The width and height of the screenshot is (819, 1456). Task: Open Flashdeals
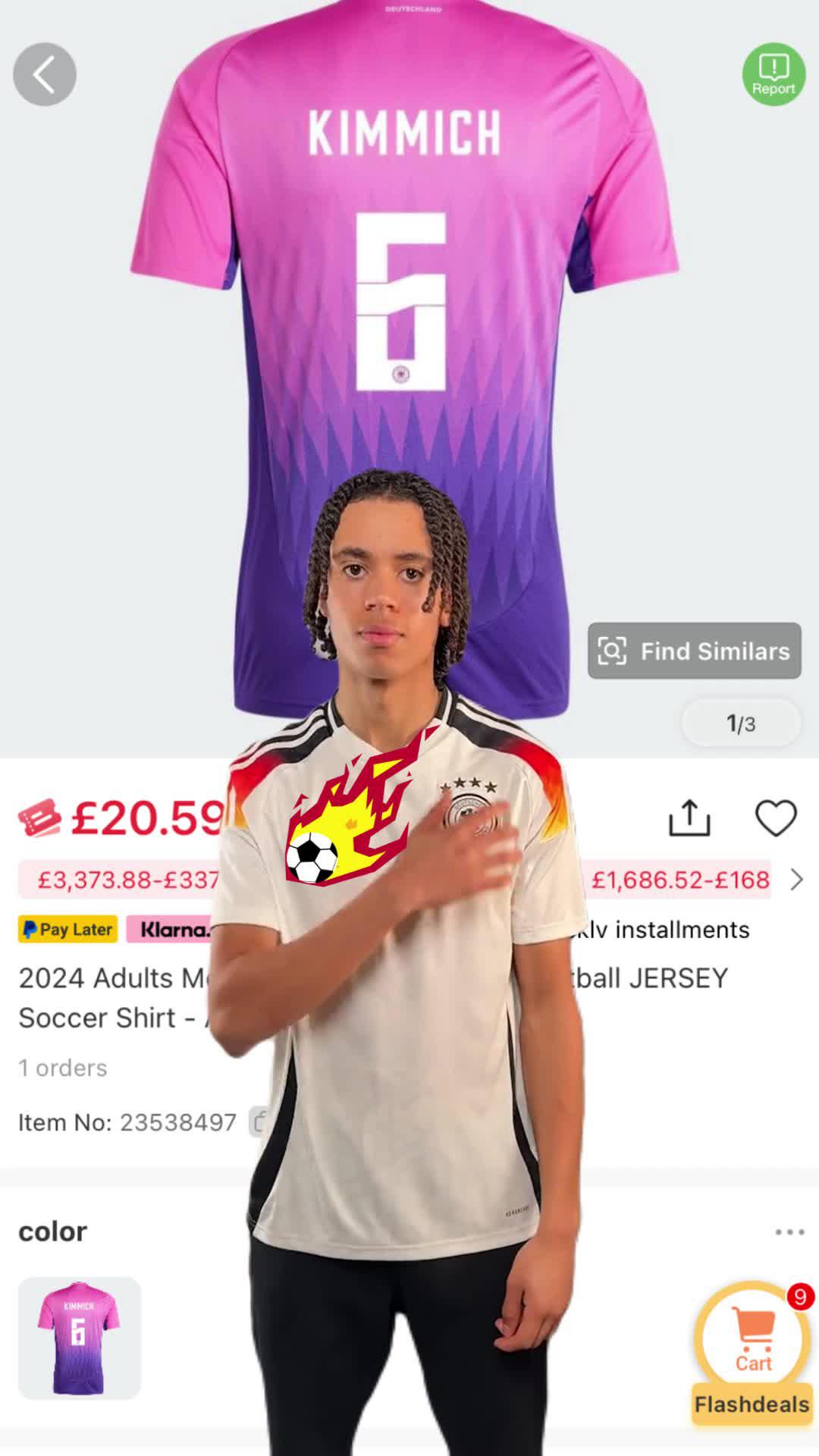(752, 1404)
